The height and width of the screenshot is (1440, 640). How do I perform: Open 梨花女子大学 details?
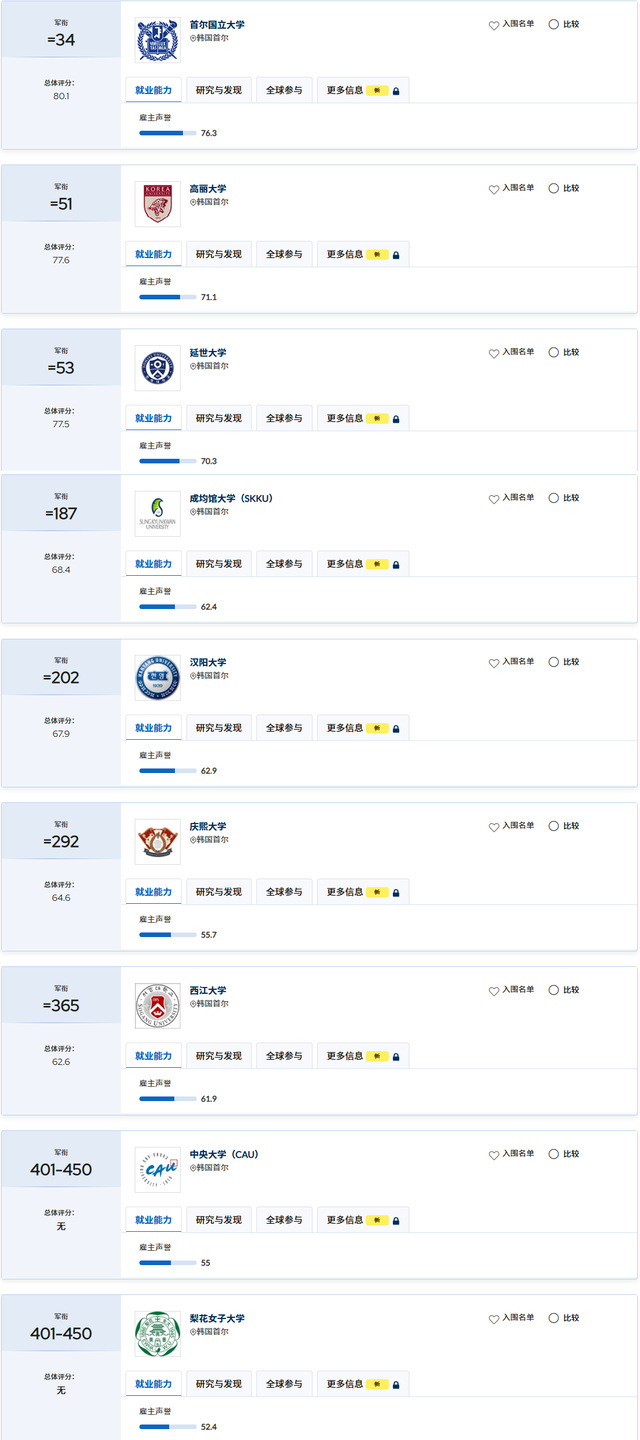click(216, 1318)
